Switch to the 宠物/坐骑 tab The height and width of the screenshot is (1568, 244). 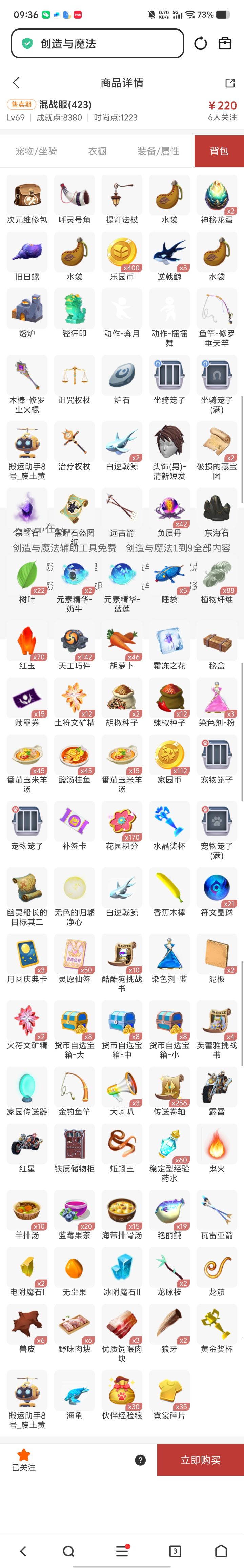tap(36, 151)
